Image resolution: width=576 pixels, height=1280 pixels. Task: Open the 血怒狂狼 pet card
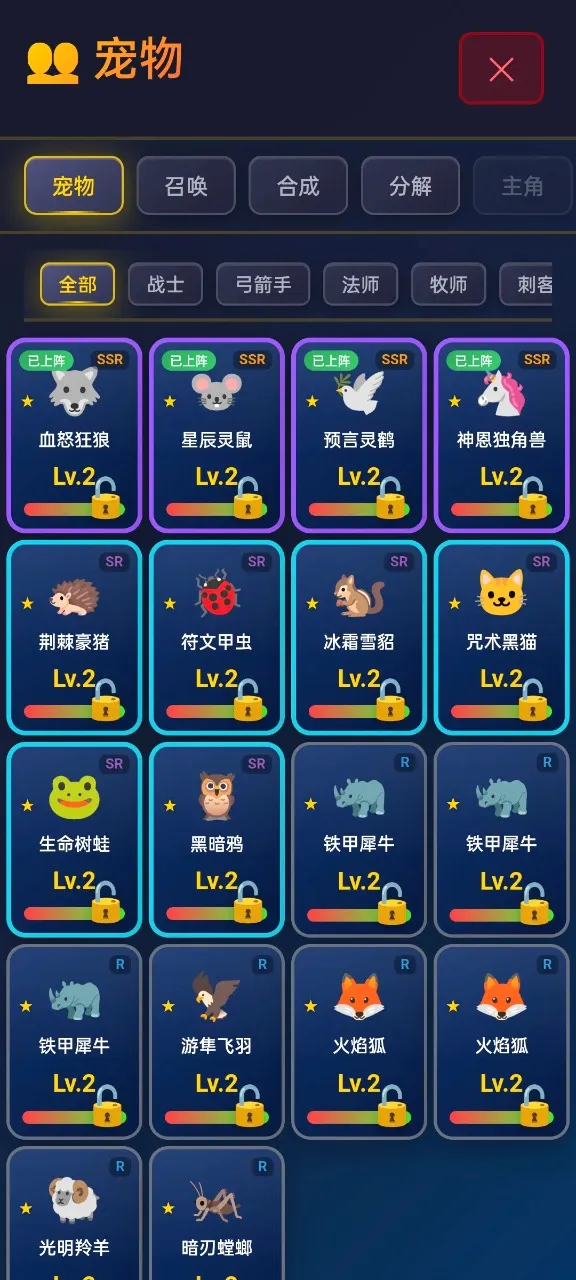[74, 435]
